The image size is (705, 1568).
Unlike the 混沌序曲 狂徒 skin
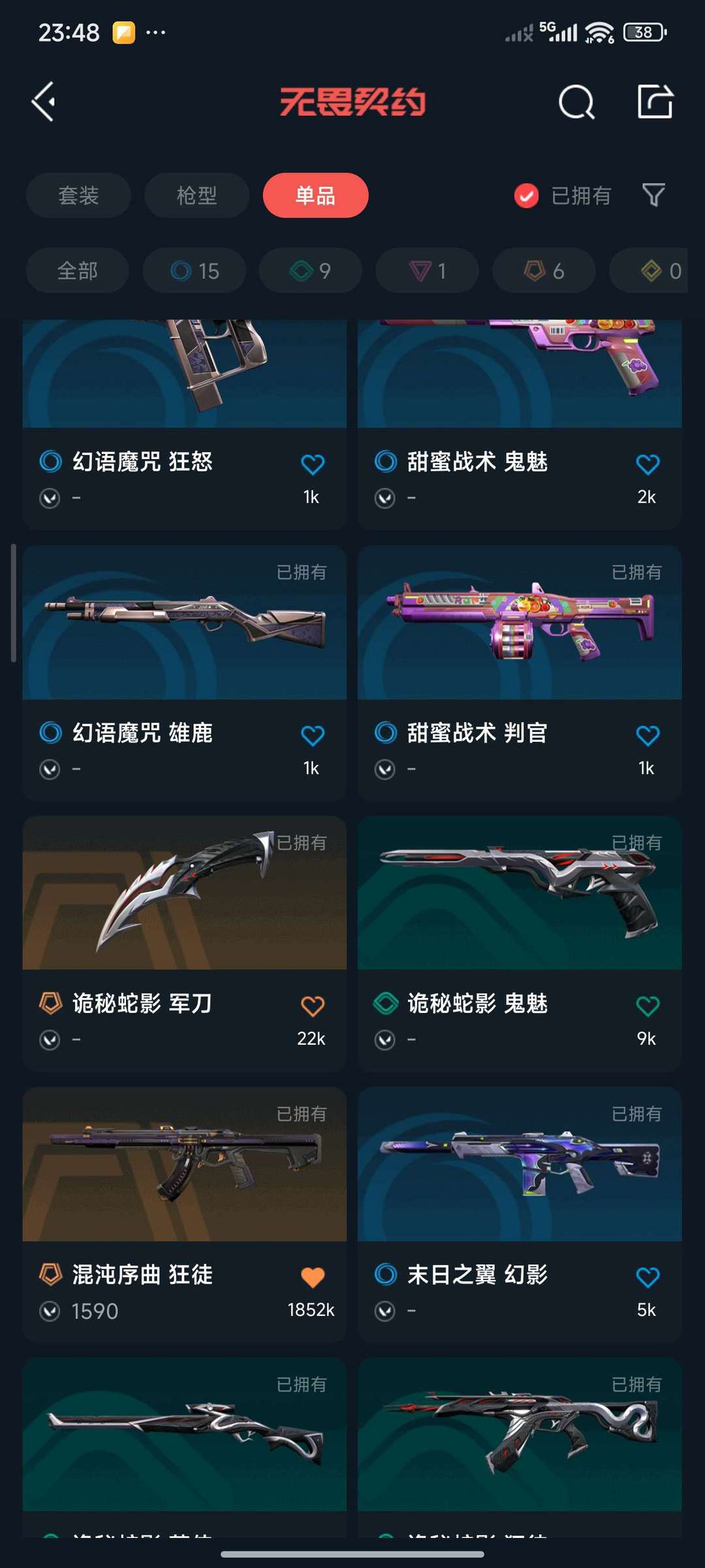coord(312,1277)
